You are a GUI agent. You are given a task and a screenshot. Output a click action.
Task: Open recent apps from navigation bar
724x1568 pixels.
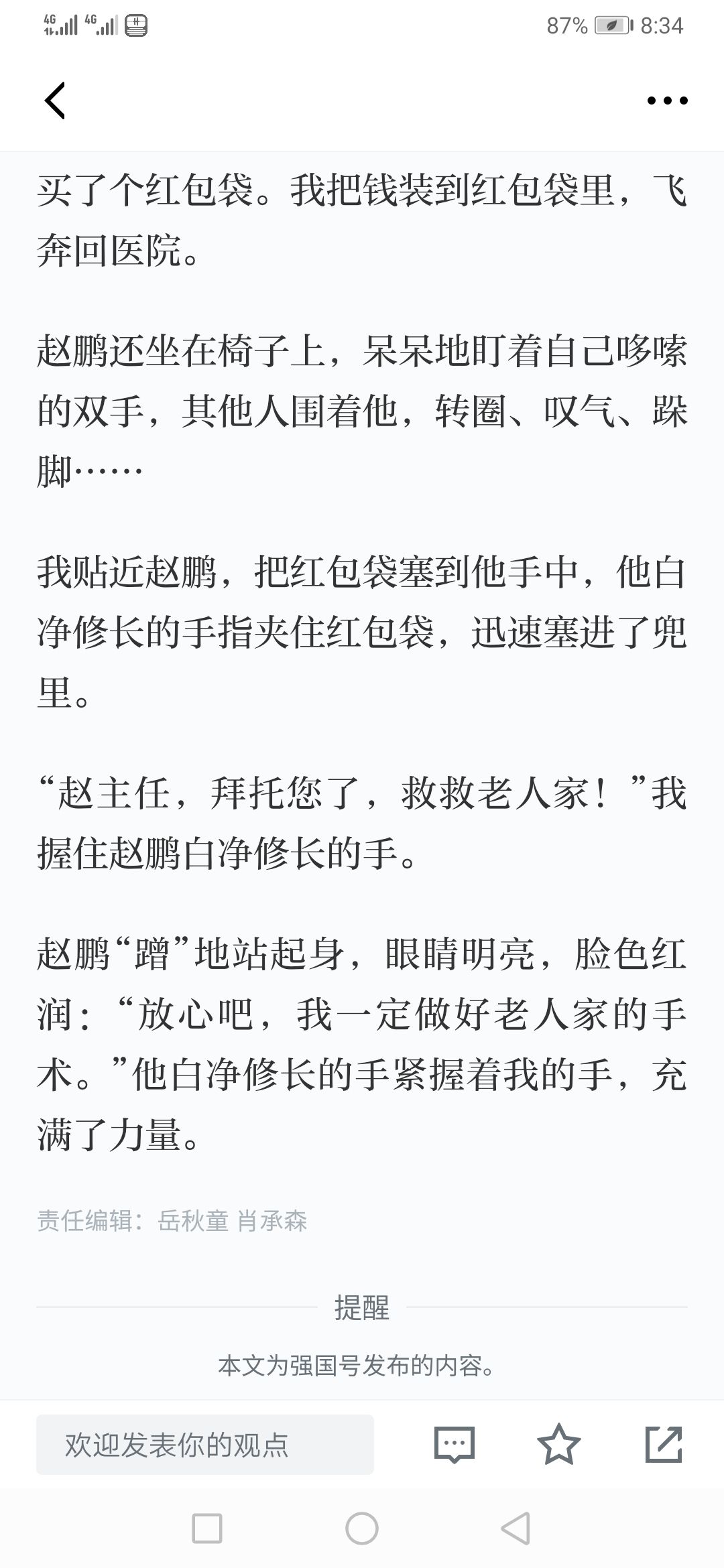[x=207, y=1529]
